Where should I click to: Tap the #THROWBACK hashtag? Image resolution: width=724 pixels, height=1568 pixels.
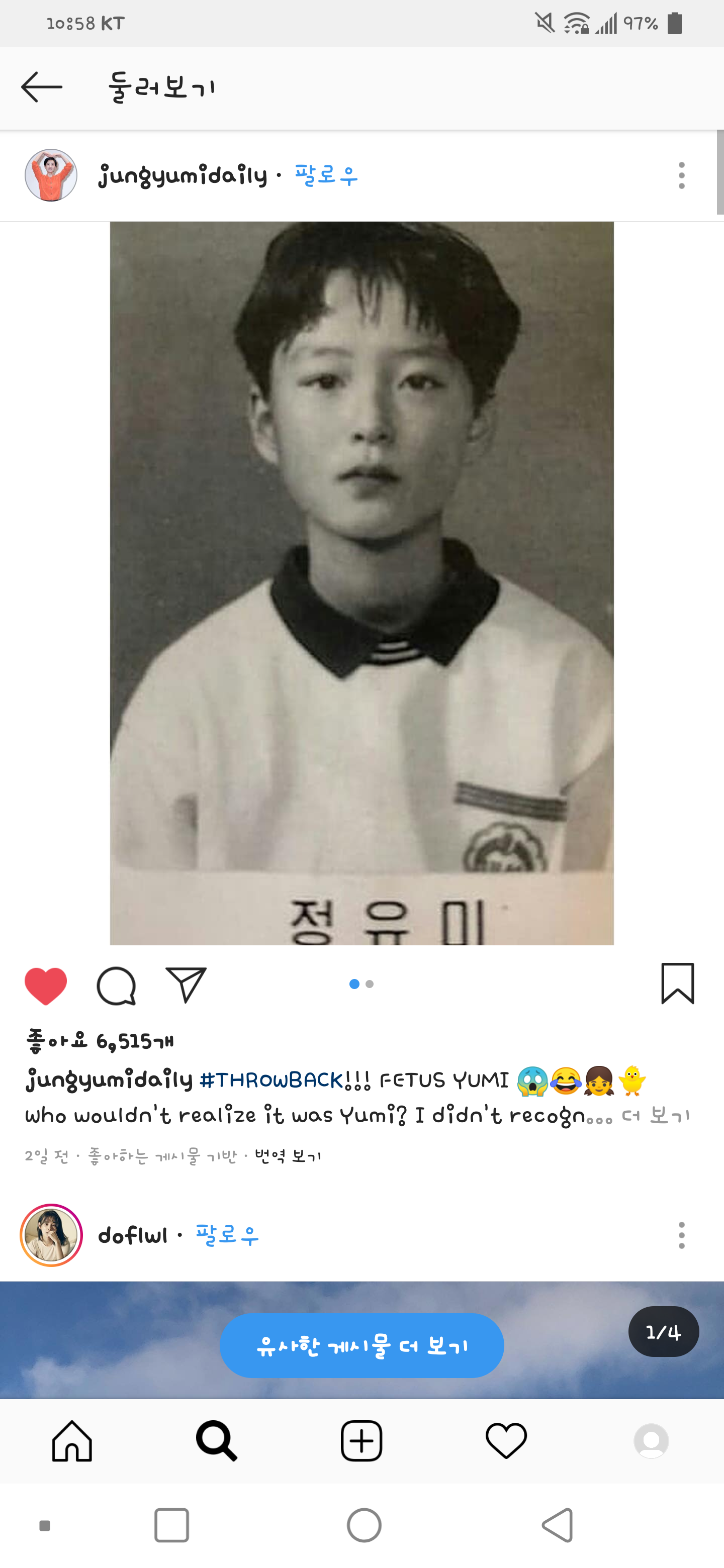tap(271, 1080)
